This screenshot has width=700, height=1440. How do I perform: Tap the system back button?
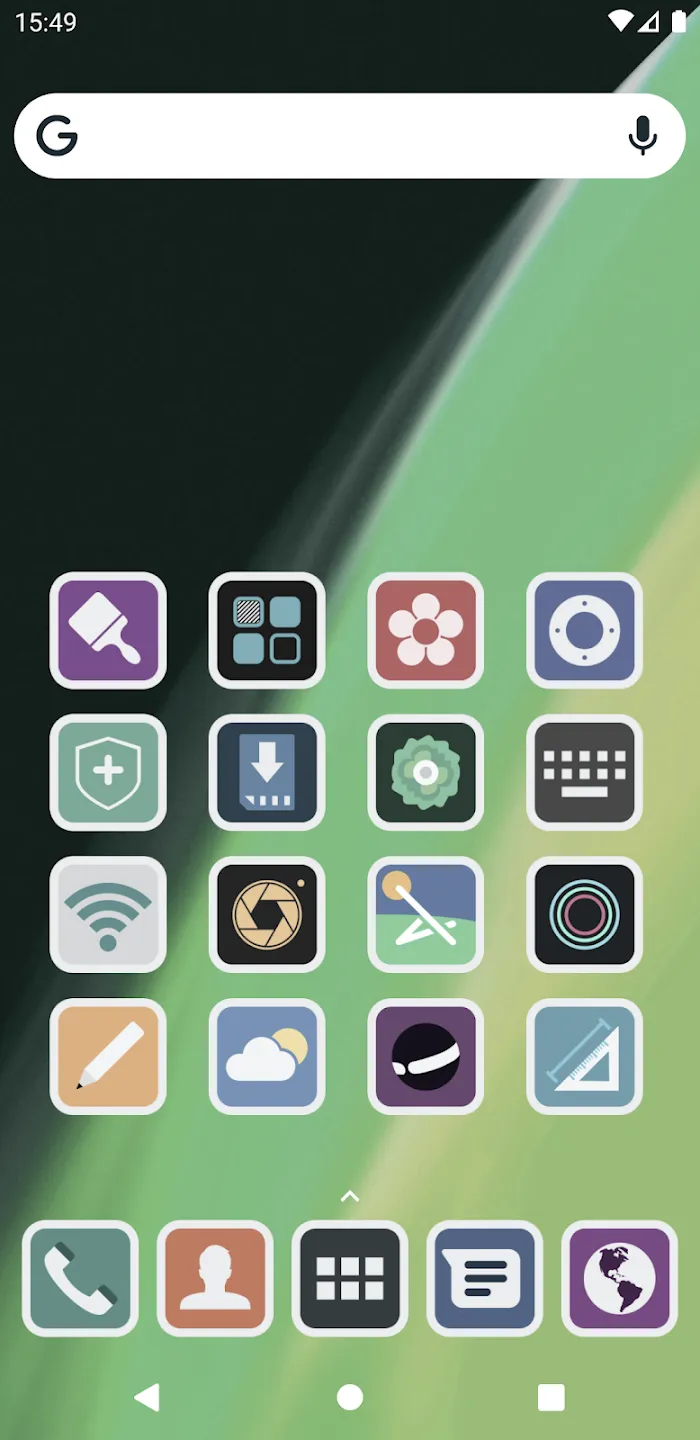[x=148, y=1397]
